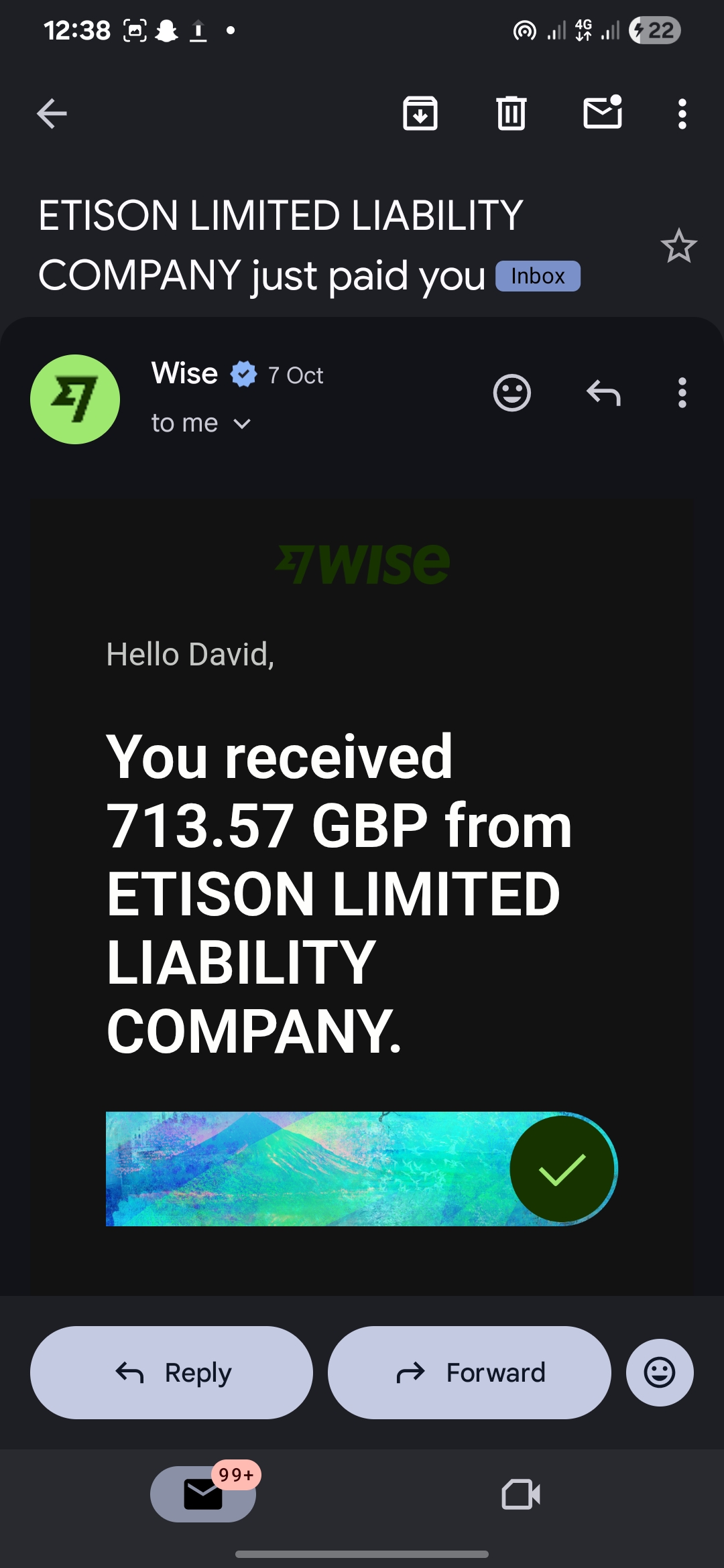Image resolution: width=724 pixels, height=1568 pixels.
Task: Add emoji reaction beside the sender name
Action: point(512,393)
